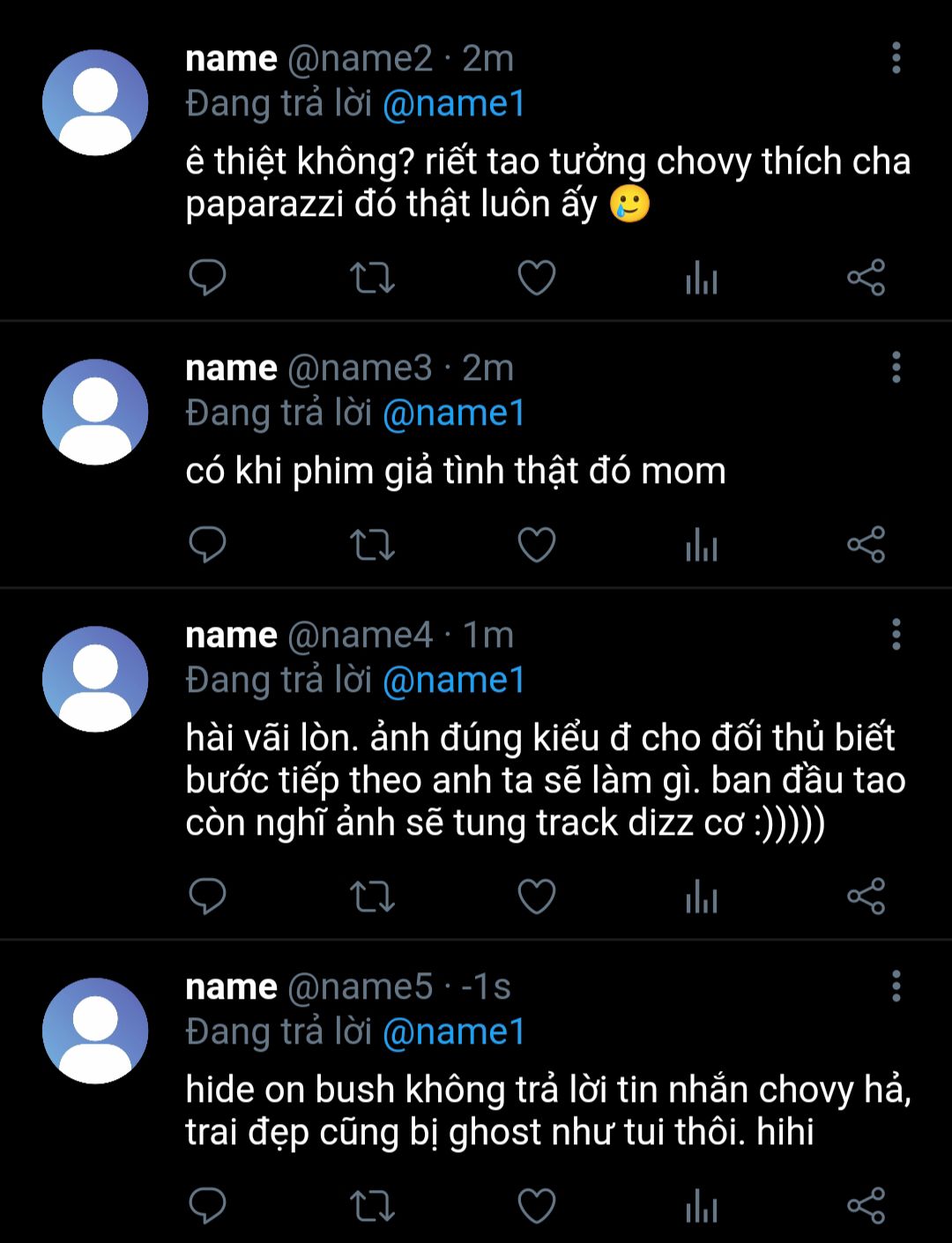Screen dimensions: 952x1243
Task: Open overflow menu on @name3's tweet
Action: pyautogui.click(x=896, y=368)
